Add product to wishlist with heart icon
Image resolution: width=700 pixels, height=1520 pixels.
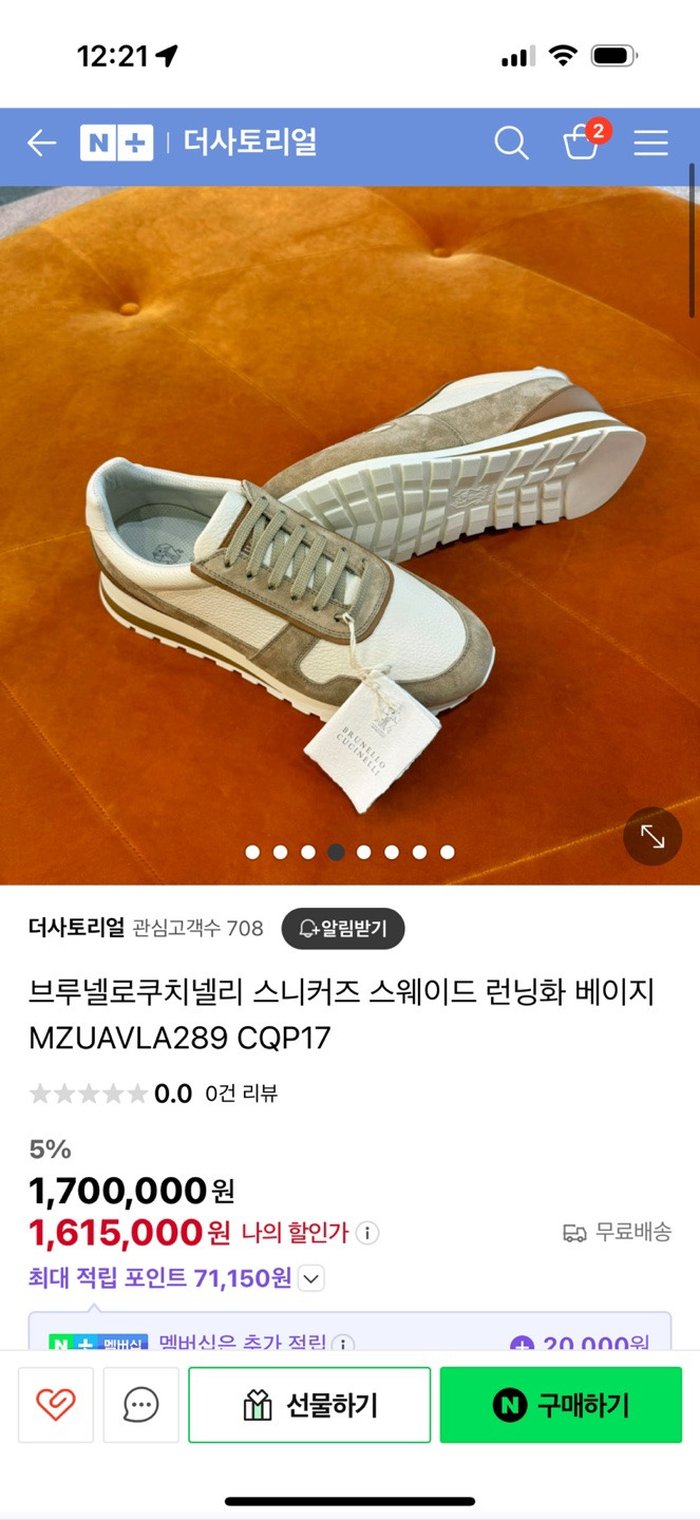(56, 1405)
